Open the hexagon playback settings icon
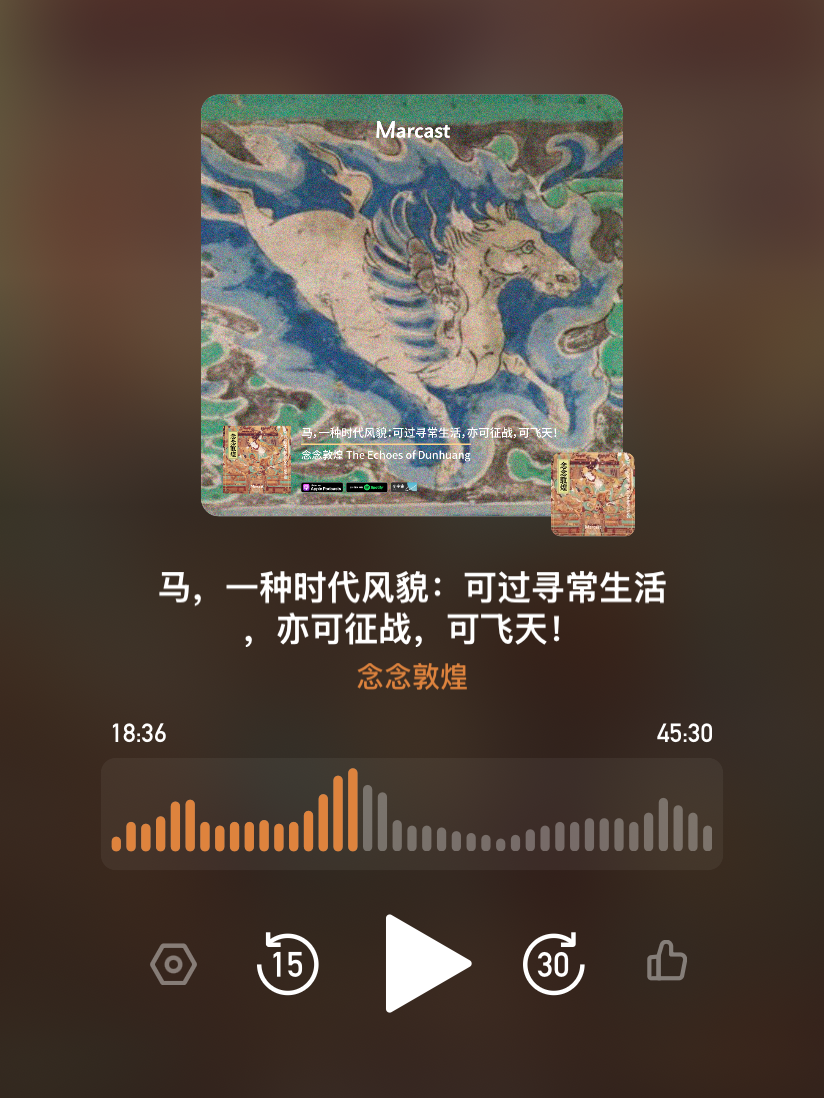Viewport: 824px width, 1098px height. (x=173, y=964)
